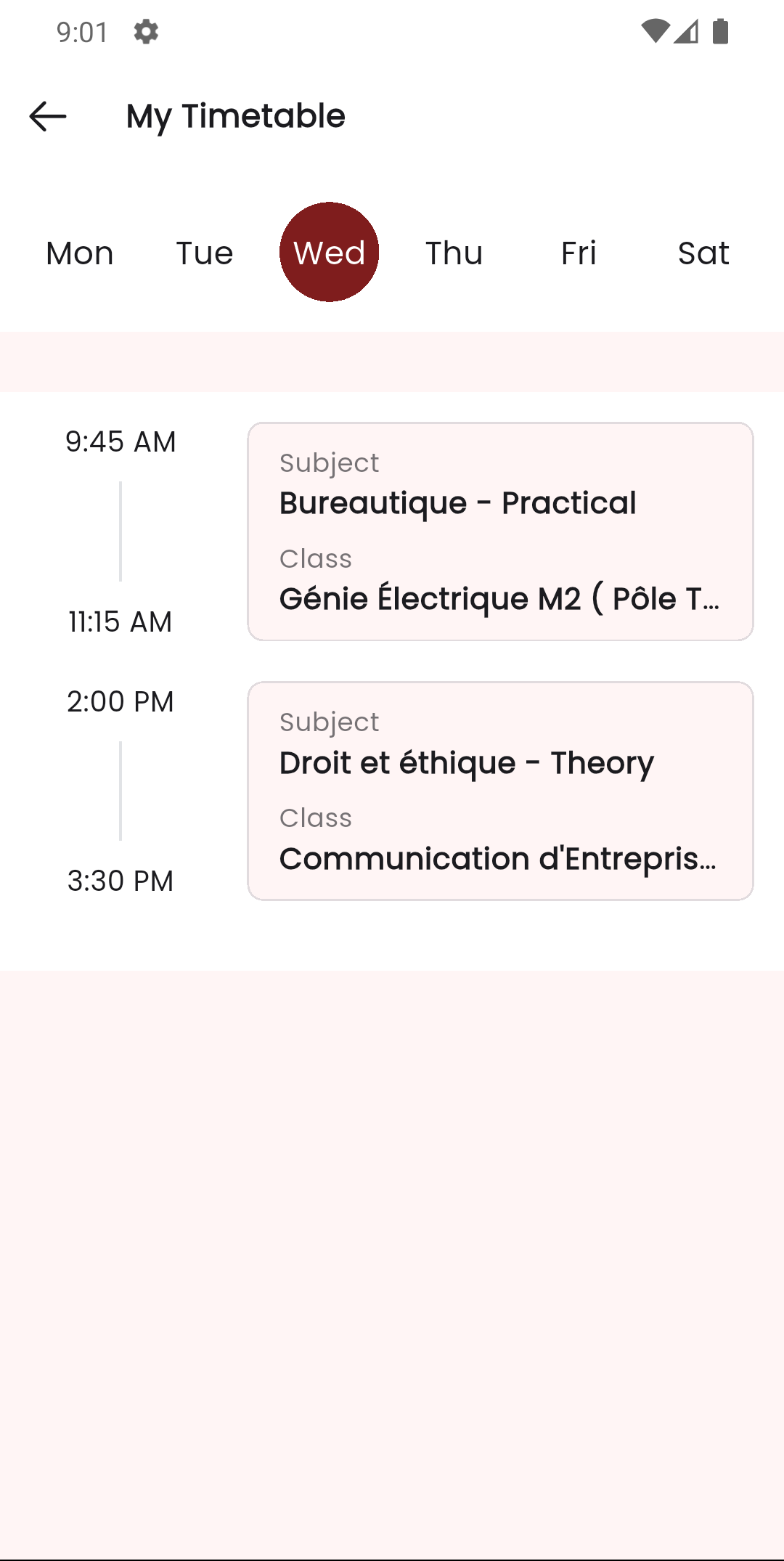Tap the 2:00 PM time label
The width and height of the screenshot is (784, 1561).
click(x=121, y=701)
